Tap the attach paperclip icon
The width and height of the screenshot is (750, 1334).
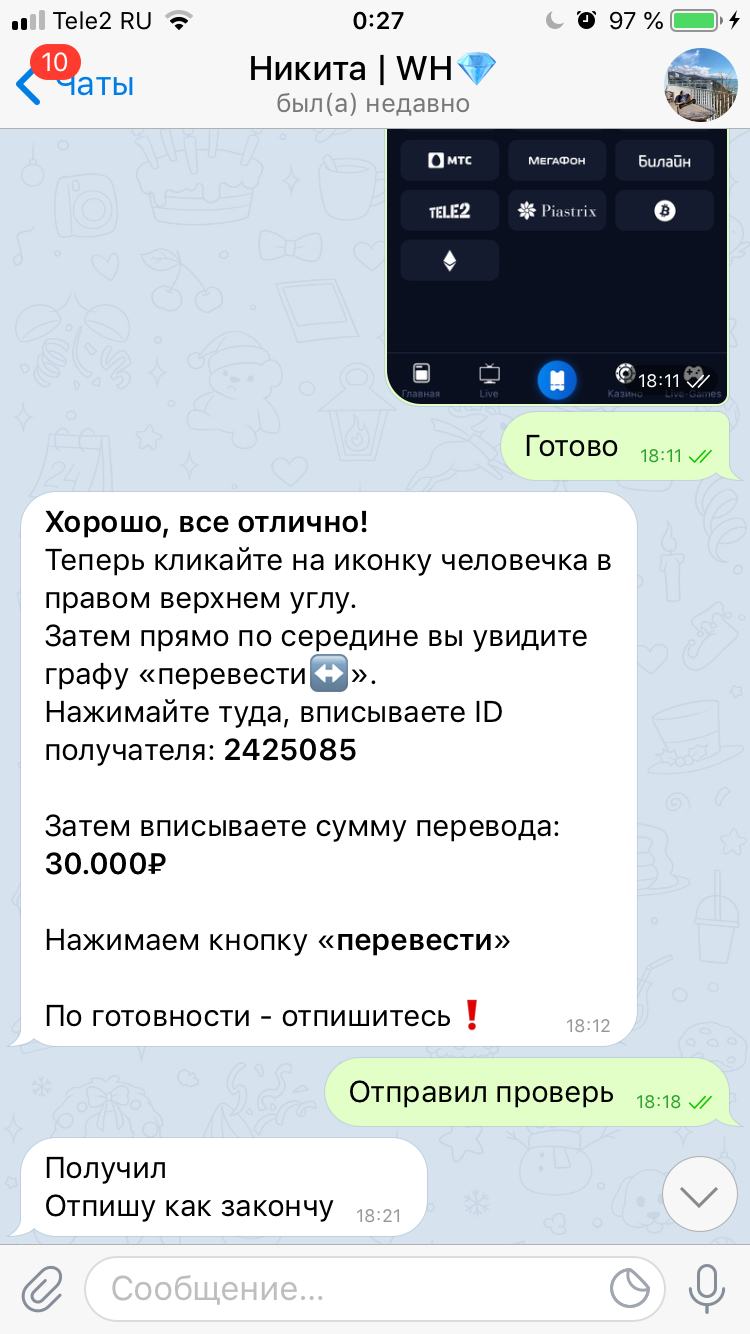coord(42,1288)
